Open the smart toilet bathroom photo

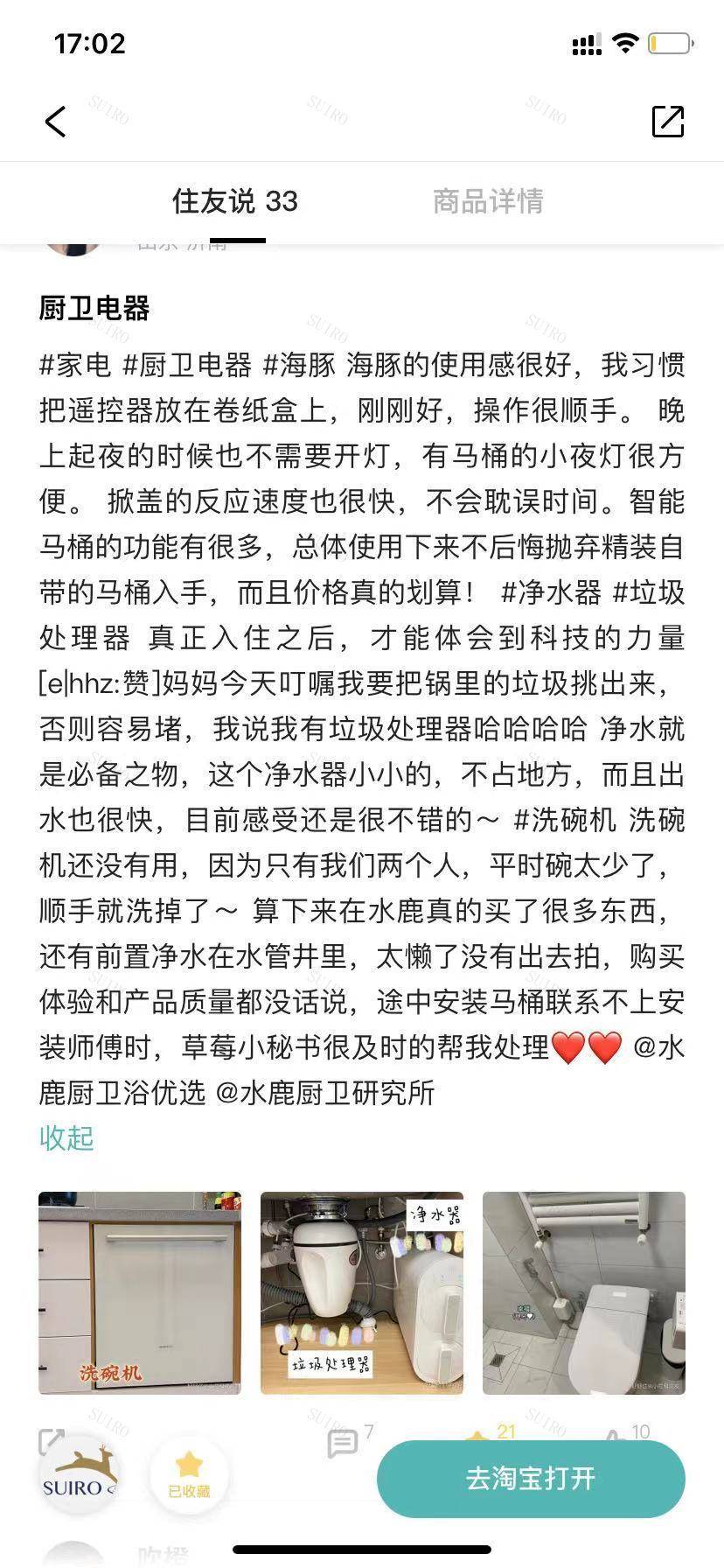[584, 1292]
